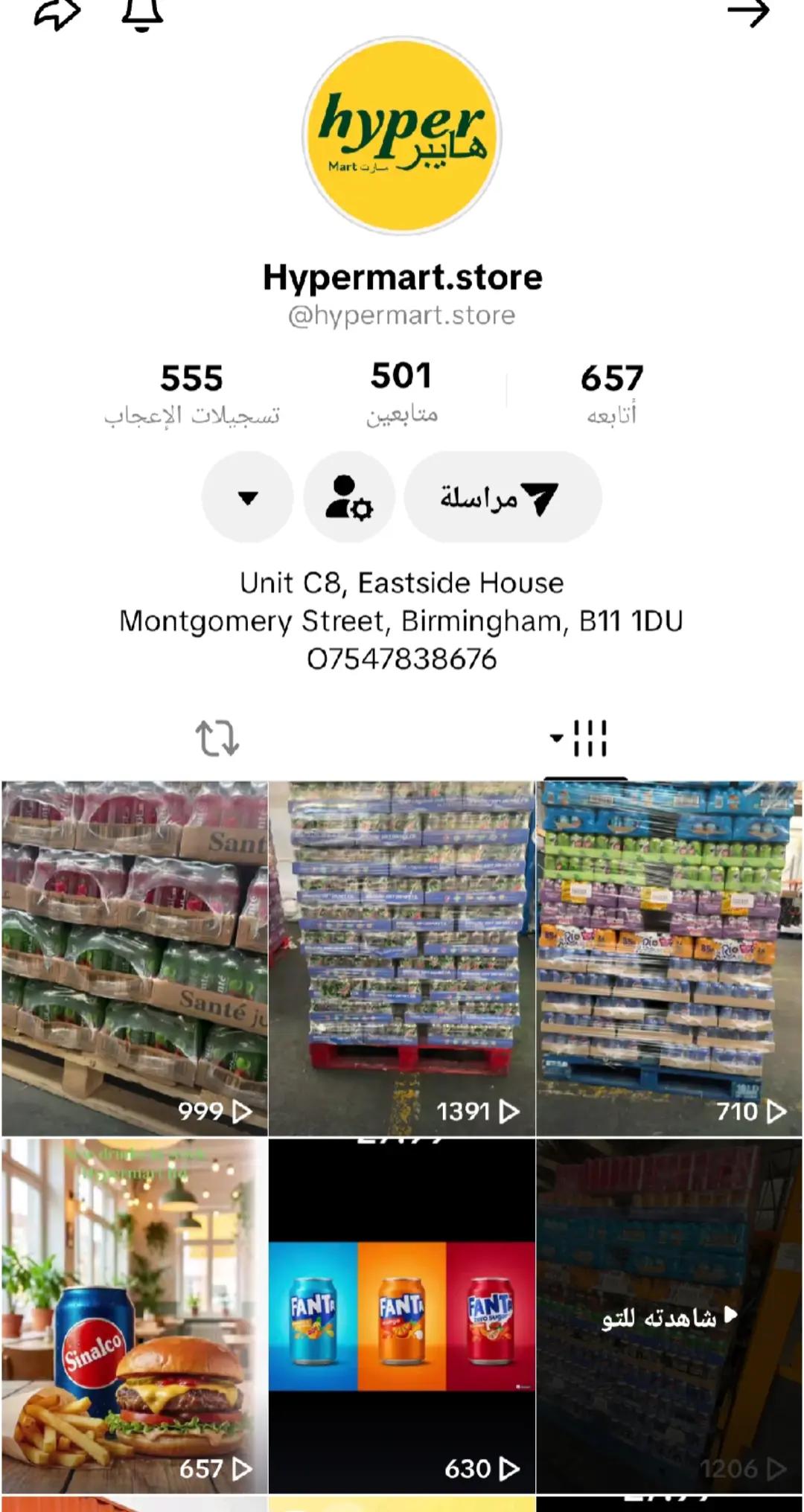Image resolution: width=804 pixels, height=1512 pixels.
Task: Play the pallet video with 1391 views
Action: pyautogui.click(x=402, y=958)
